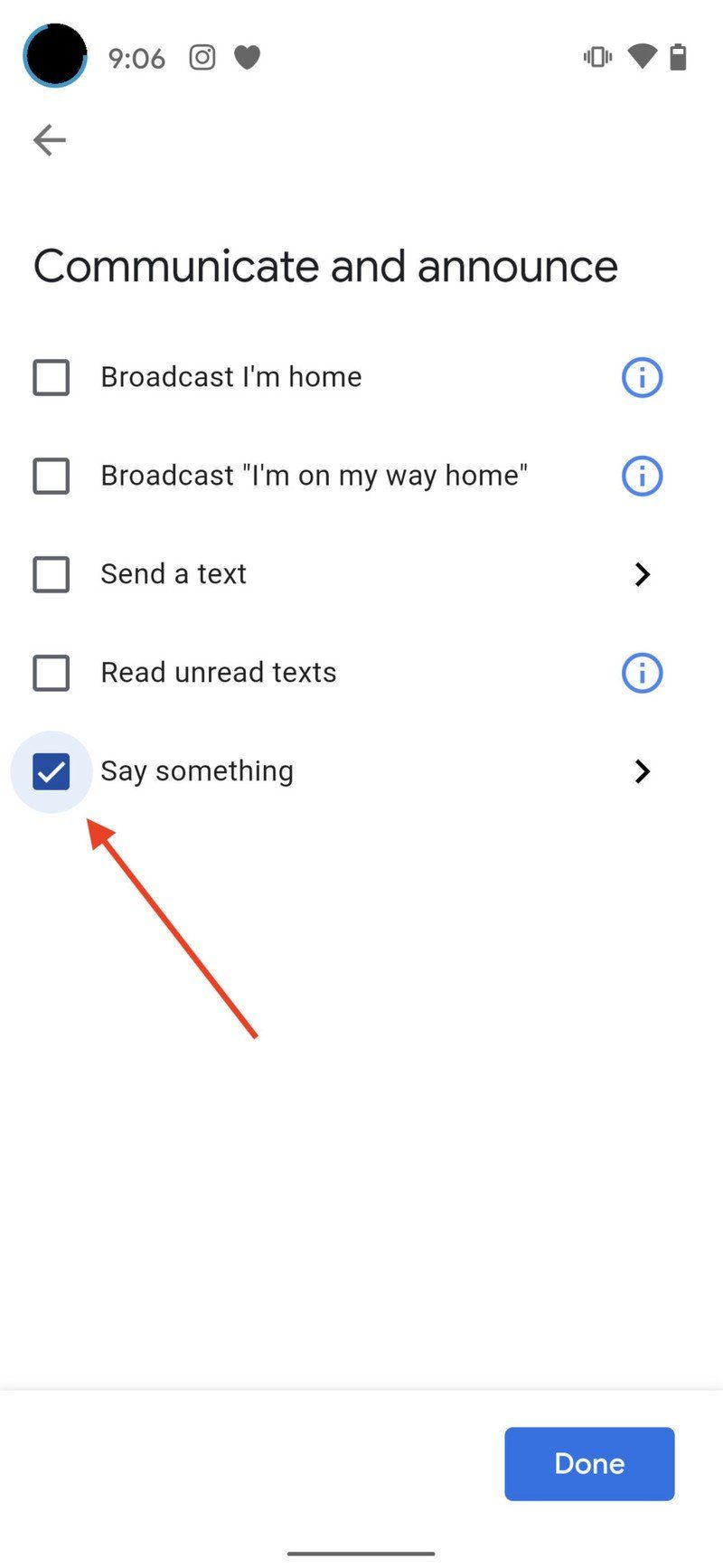Check the Send a text option
The height and width of the screenshot is (1568, 723).
tap(51, 574)
